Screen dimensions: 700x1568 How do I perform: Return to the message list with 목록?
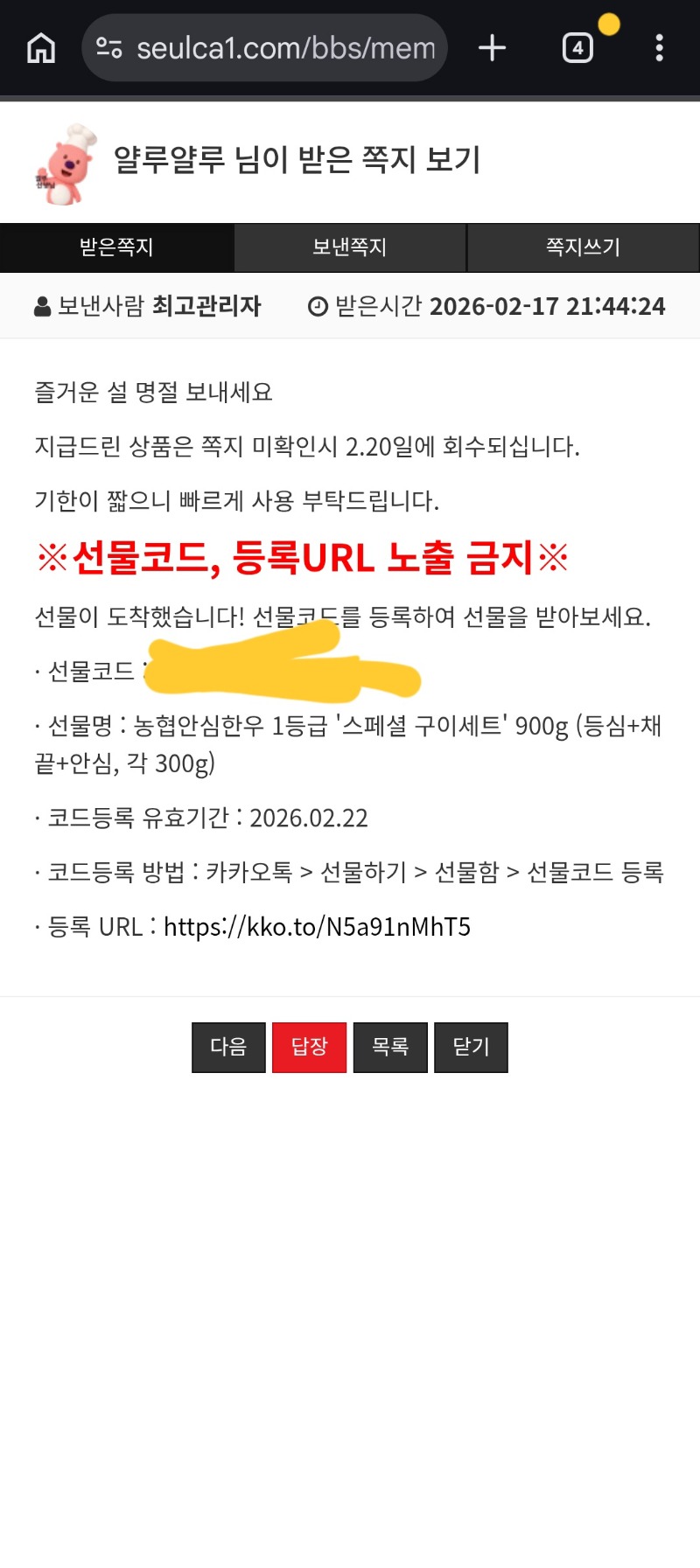[x=390, y=1047]
